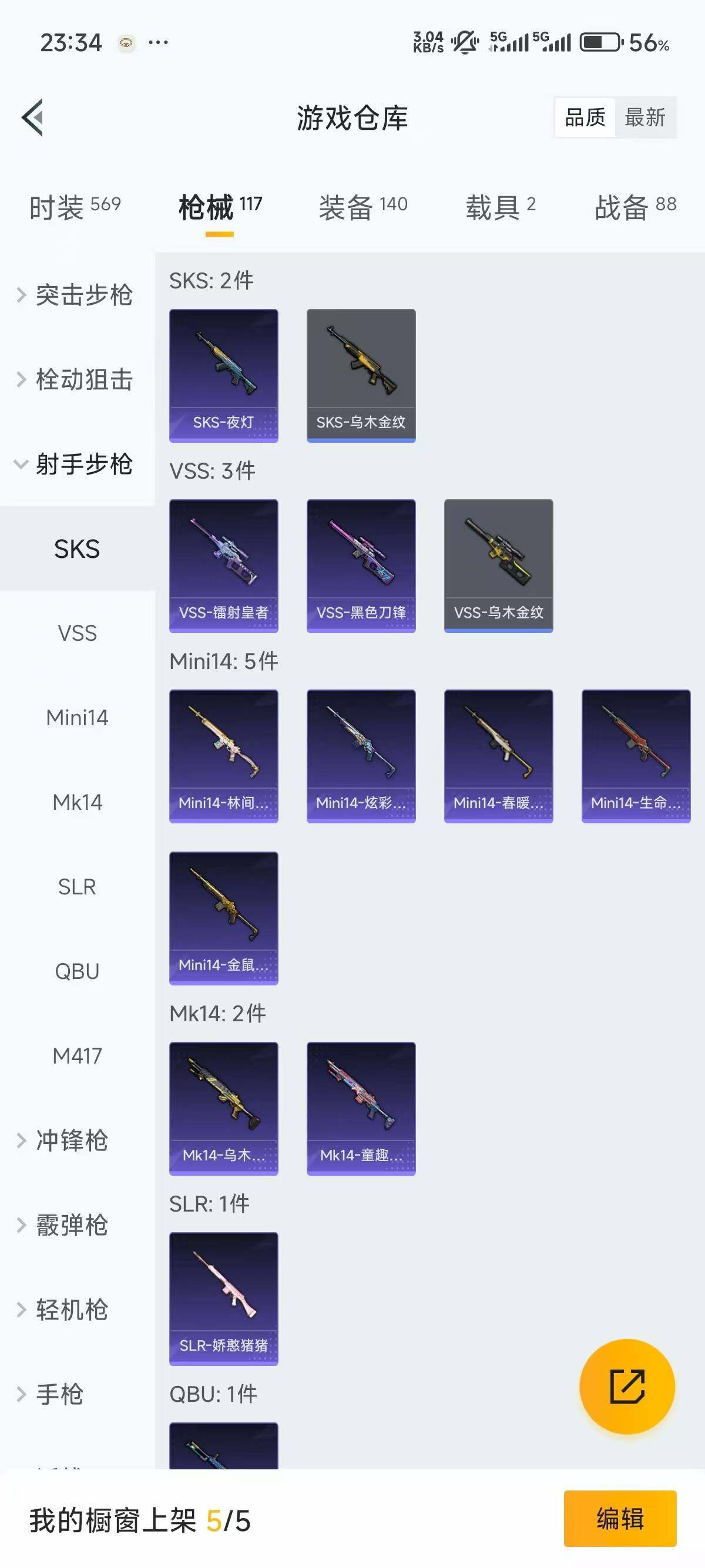Jump to Mini14 in the sidebar
705x1568 pixels.
pyautogui.click(x=78, y=718)
